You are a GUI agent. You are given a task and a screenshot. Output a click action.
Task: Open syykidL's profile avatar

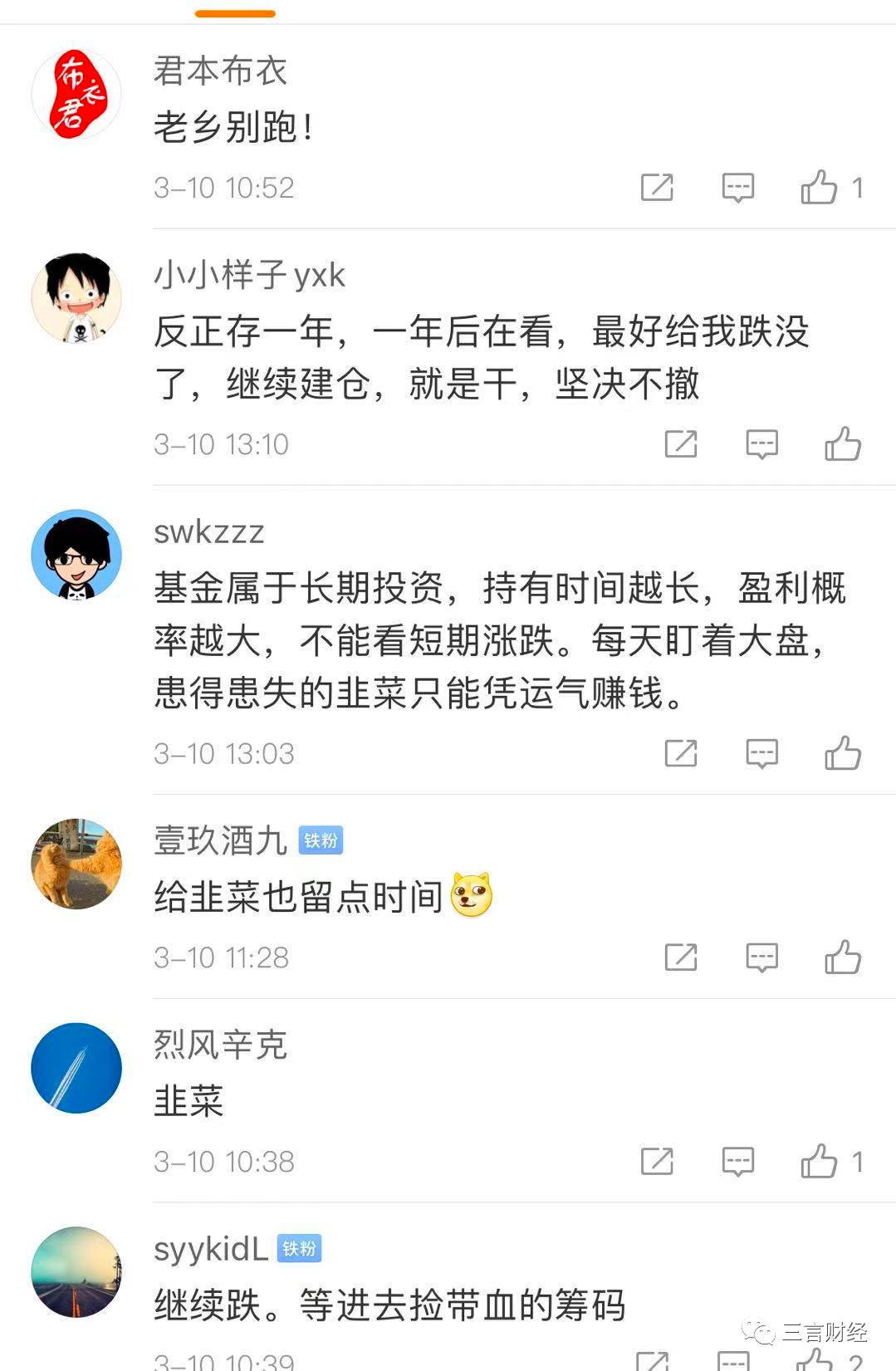76,1272
